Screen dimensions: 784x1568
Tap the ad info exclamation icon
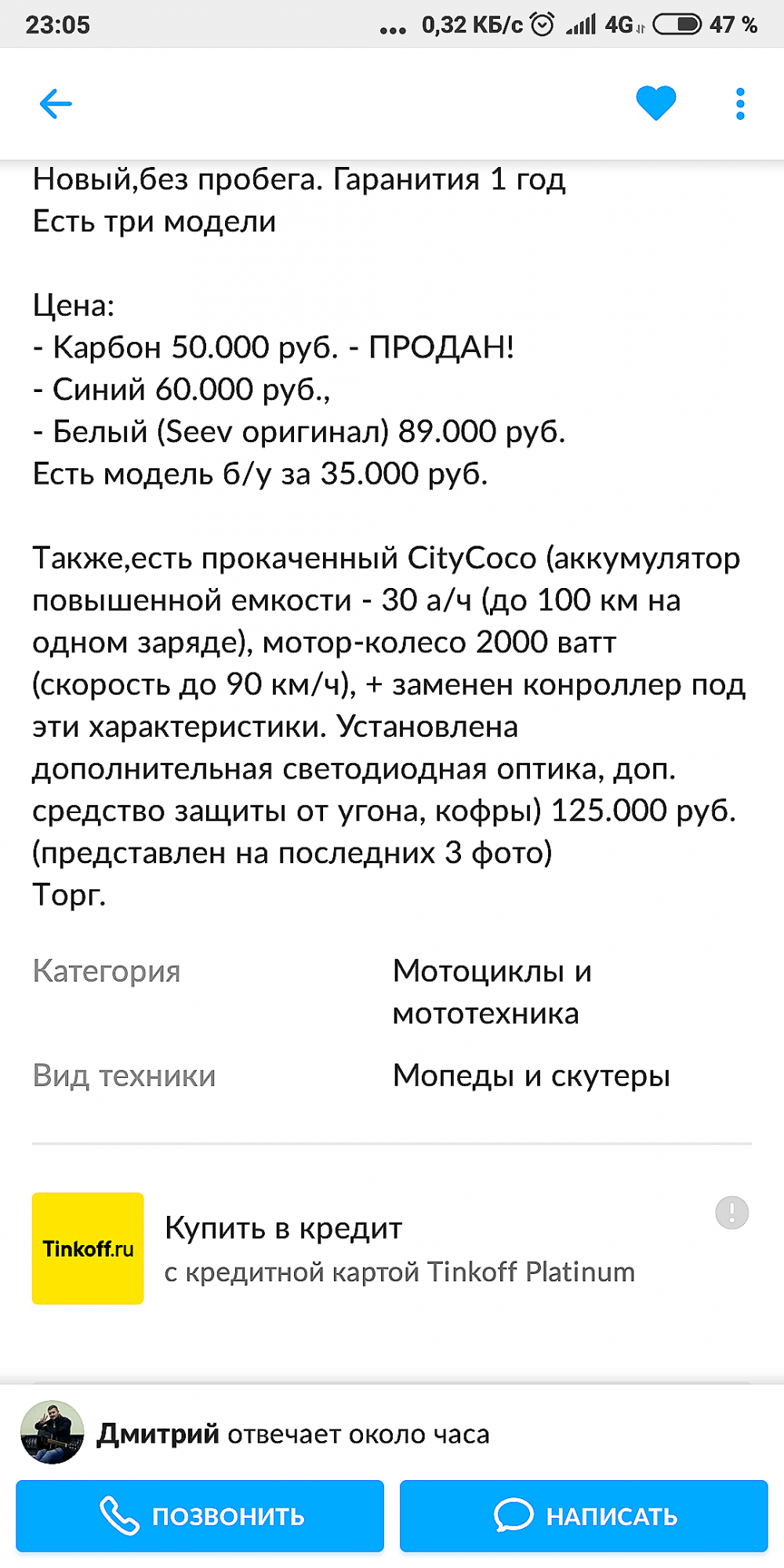pos(732,1213)
